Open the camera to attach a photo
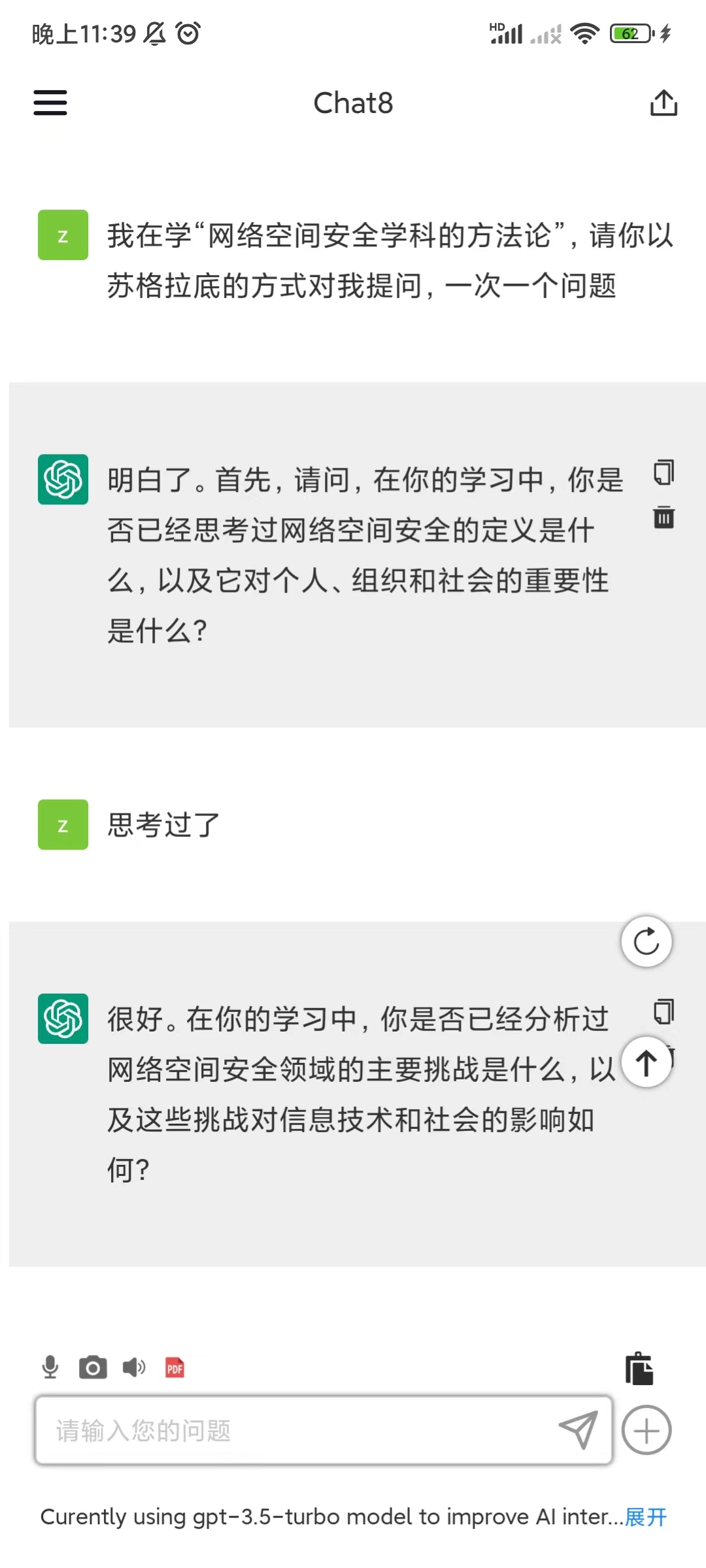 click(93, 1367)
